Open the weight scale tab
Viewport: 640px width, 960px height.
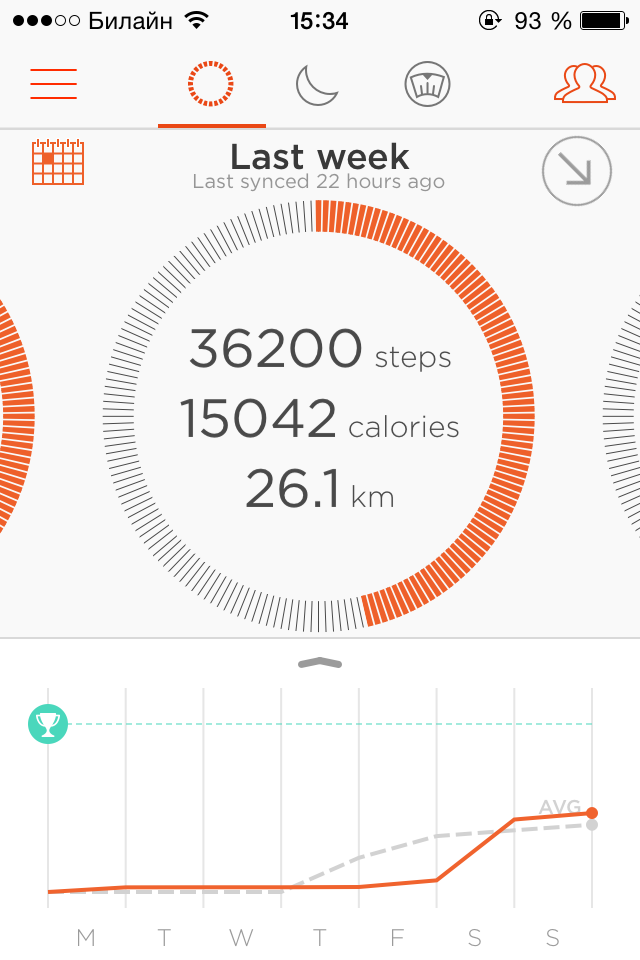(428, 85)
